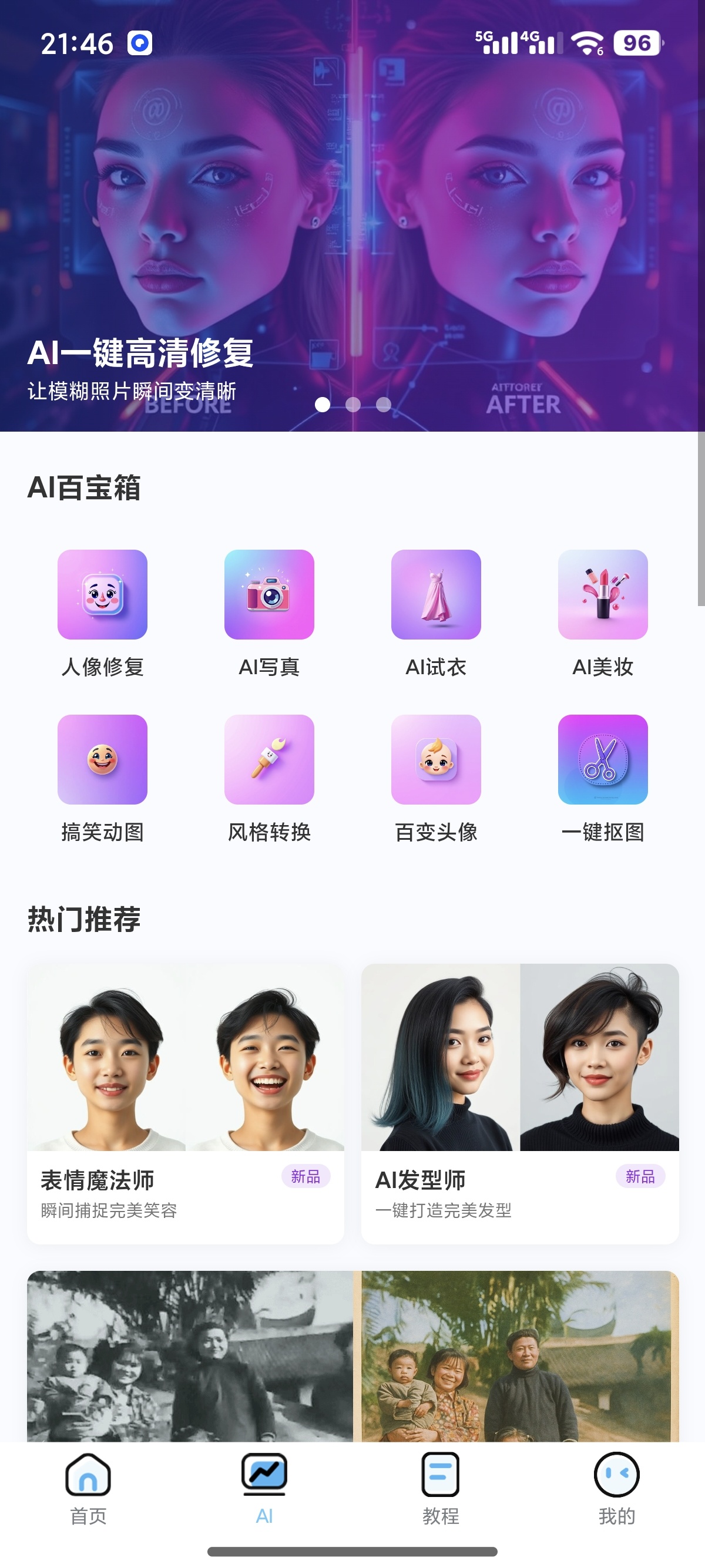
Task: Open the 表情魔法师 card
Action: 185,1103
